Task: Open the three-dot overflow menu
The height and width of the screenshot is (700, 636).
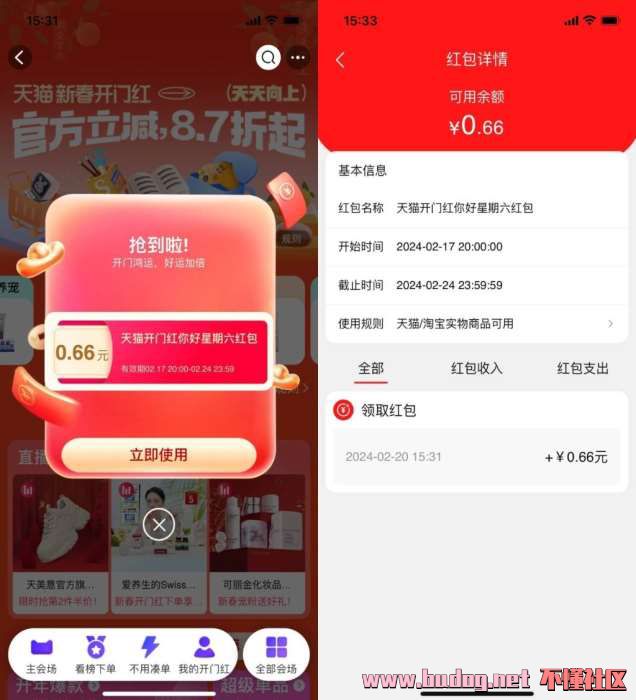Action: (298, 58)
